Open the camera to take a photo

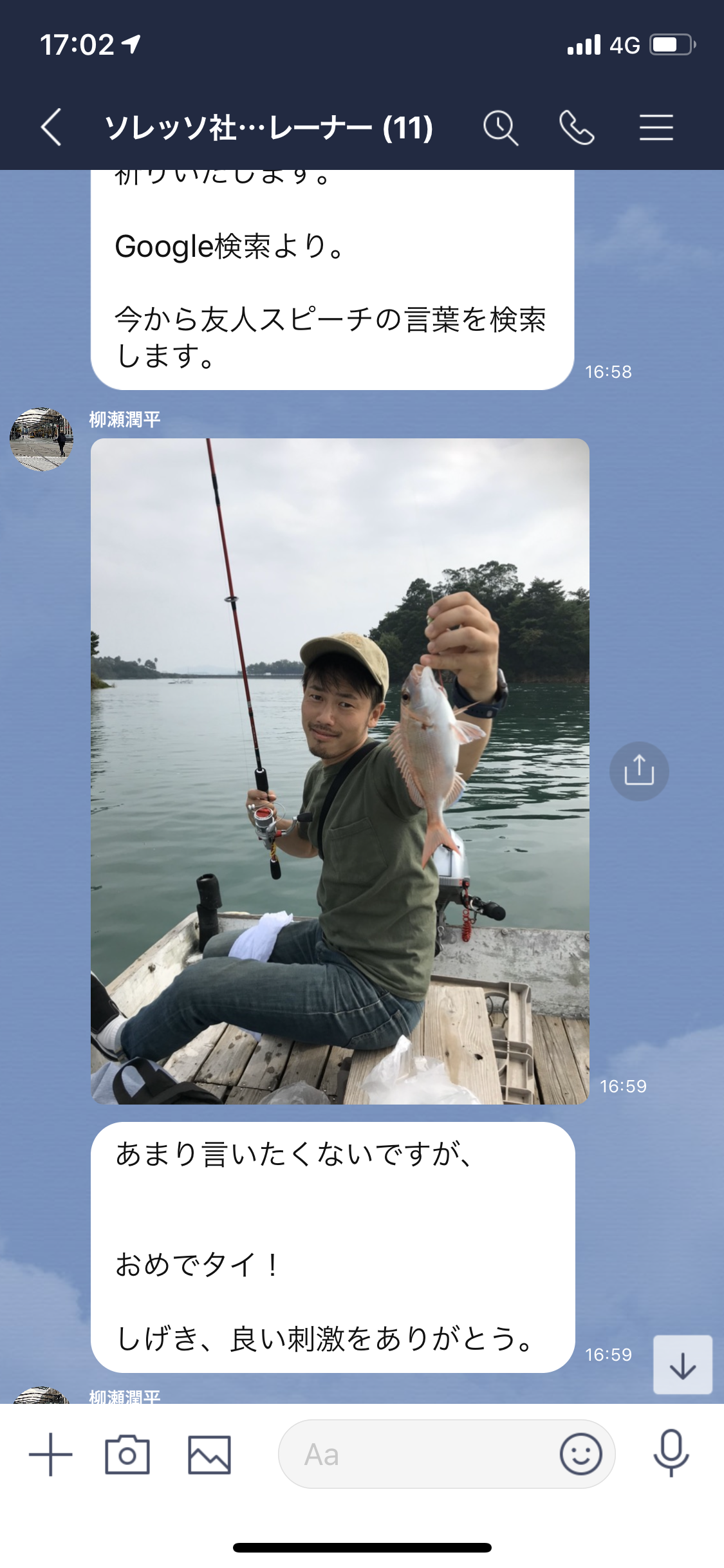tap(127, 1454)
